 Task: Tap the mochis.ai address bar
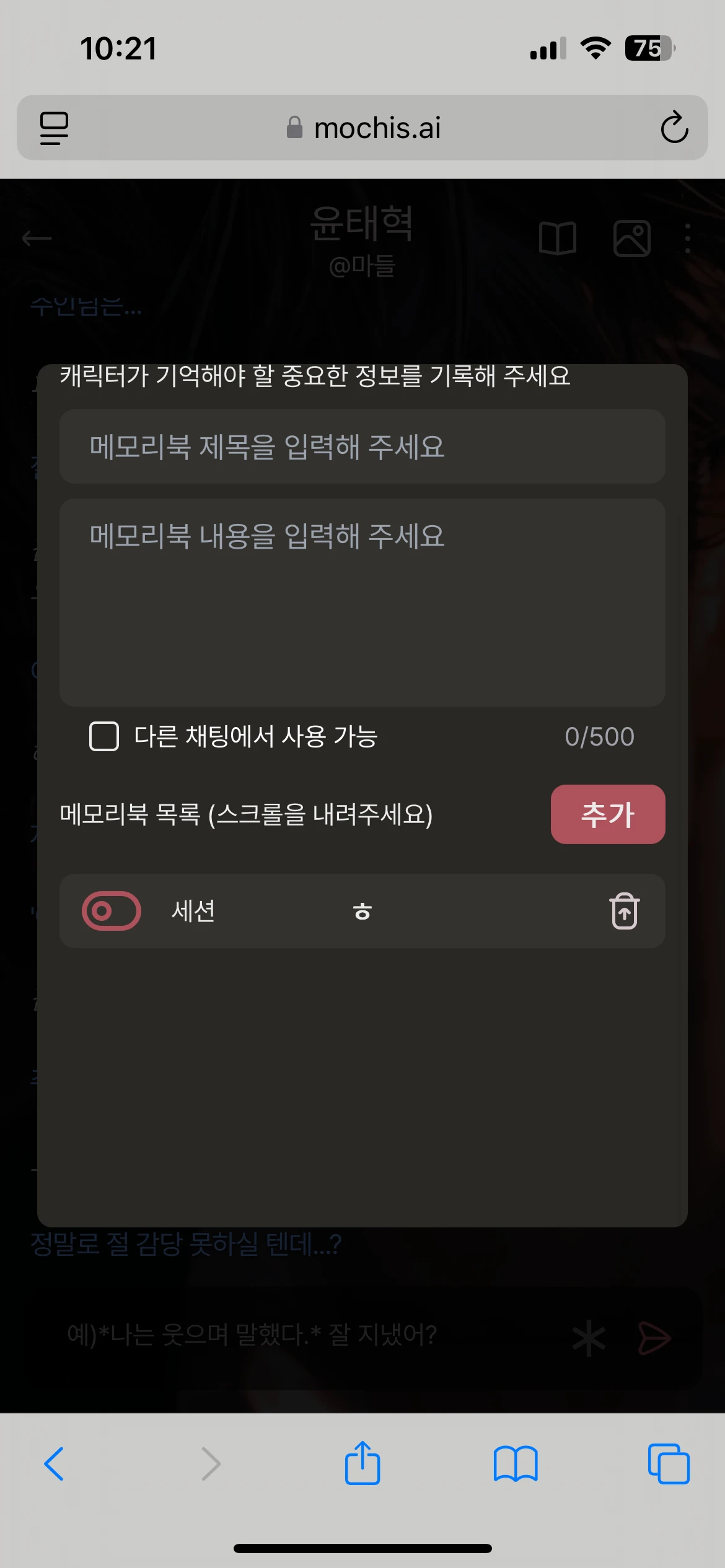click(363, 128)
